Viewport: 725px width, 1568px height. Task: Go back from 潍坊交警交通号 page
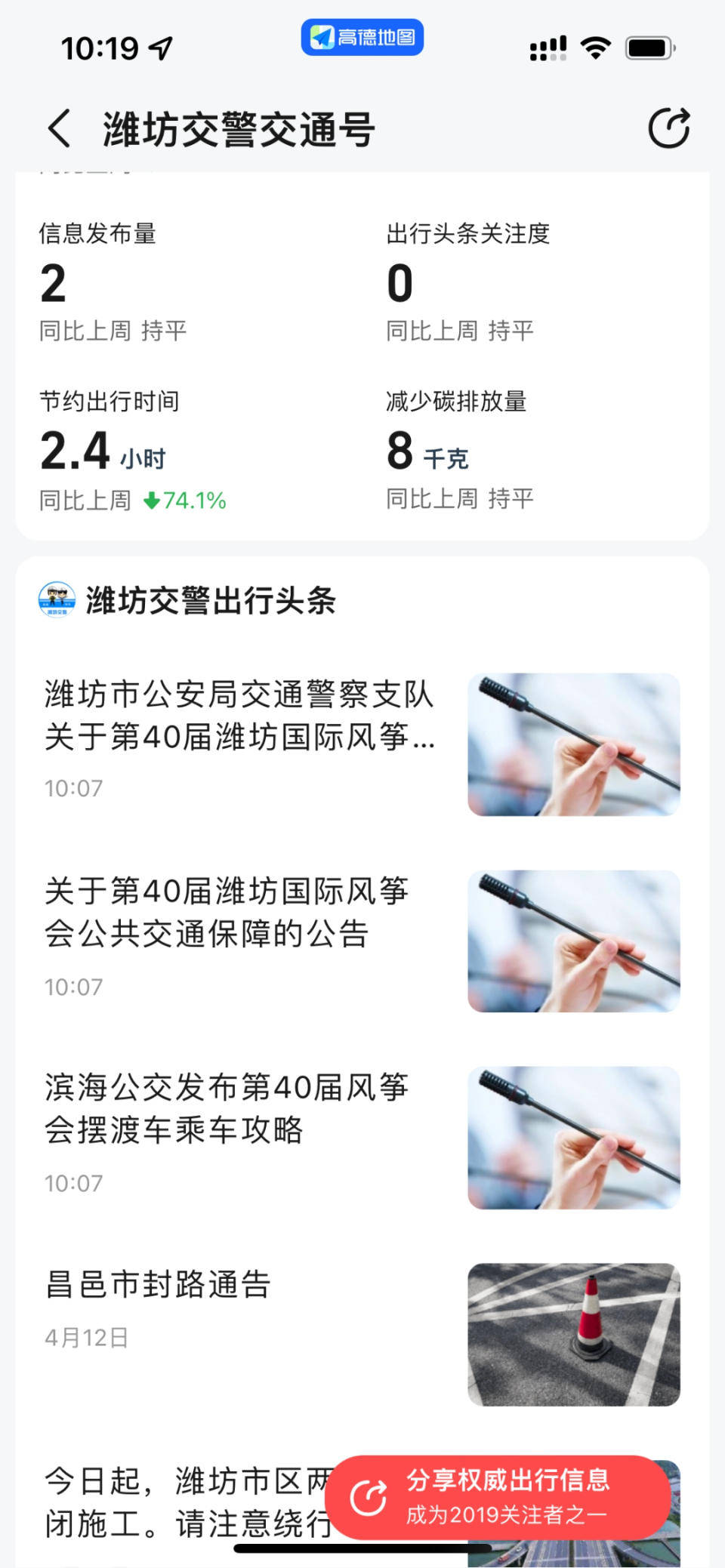pyautogui.click(x=59, y=128)
